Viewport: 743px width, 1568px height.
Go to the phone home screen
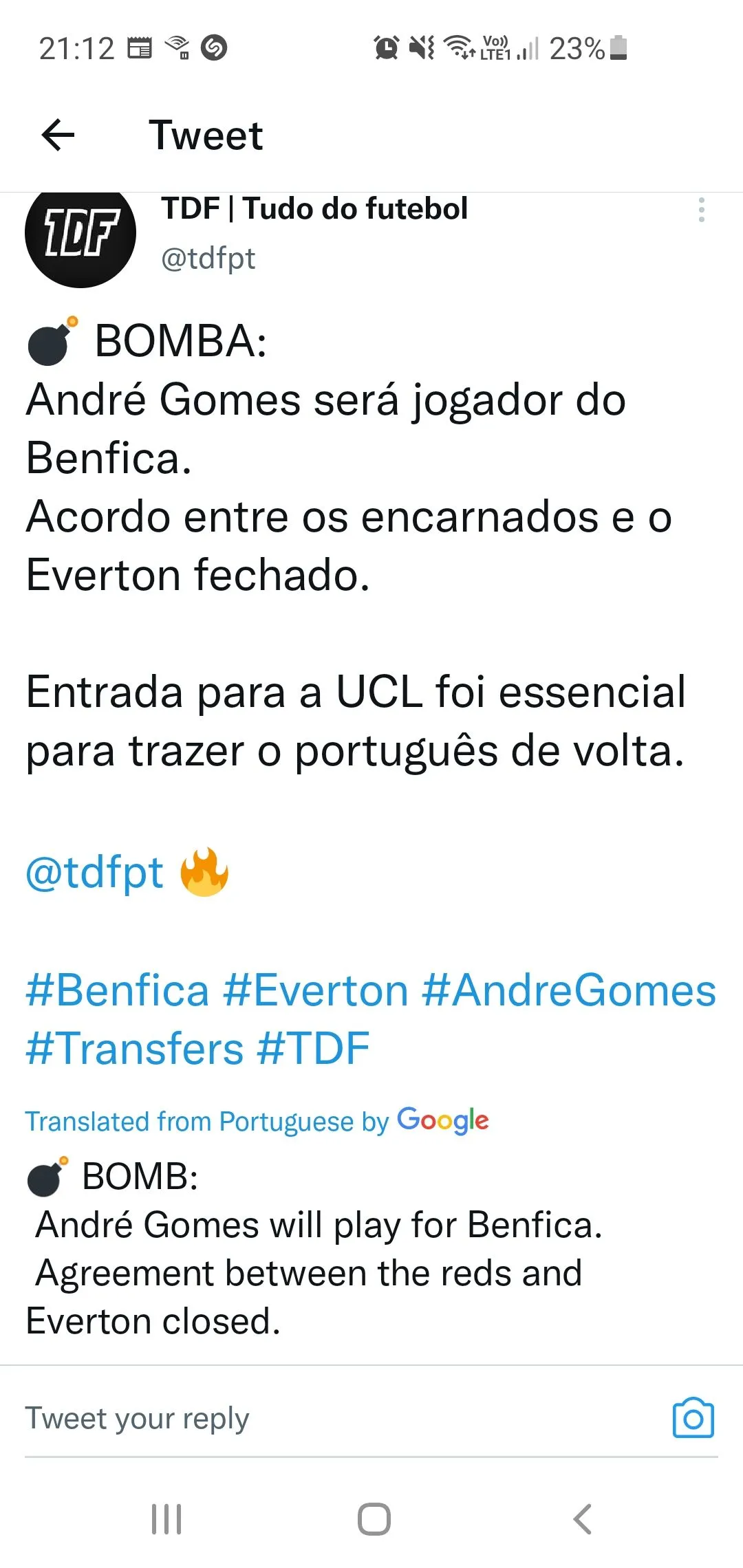click(374, 1519)
